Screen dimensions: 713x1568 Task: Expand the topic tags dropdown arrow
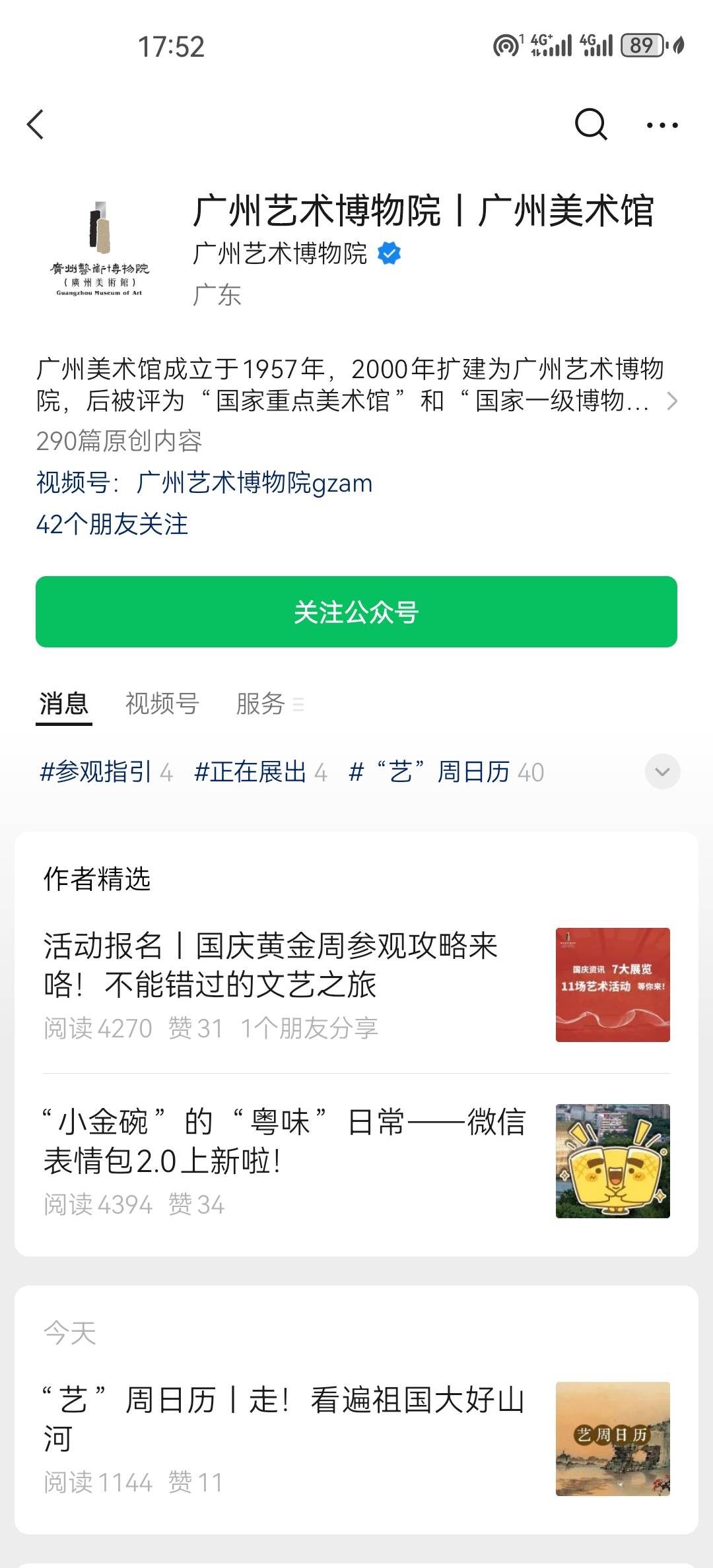coord(662,771)
